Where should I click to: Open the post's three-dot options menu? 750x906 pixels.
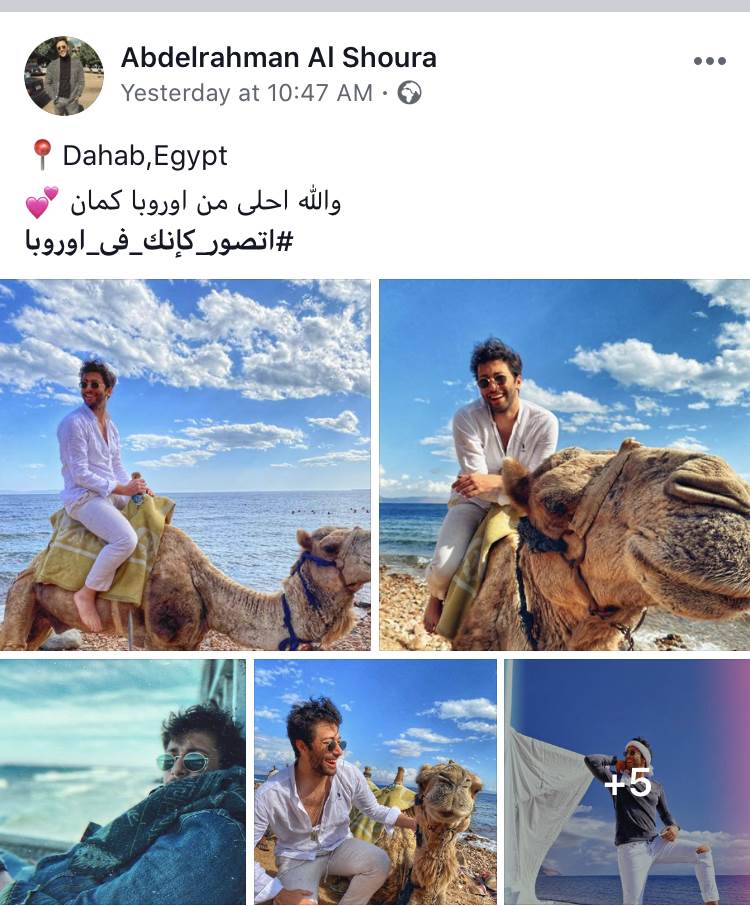tap(709, 61)
